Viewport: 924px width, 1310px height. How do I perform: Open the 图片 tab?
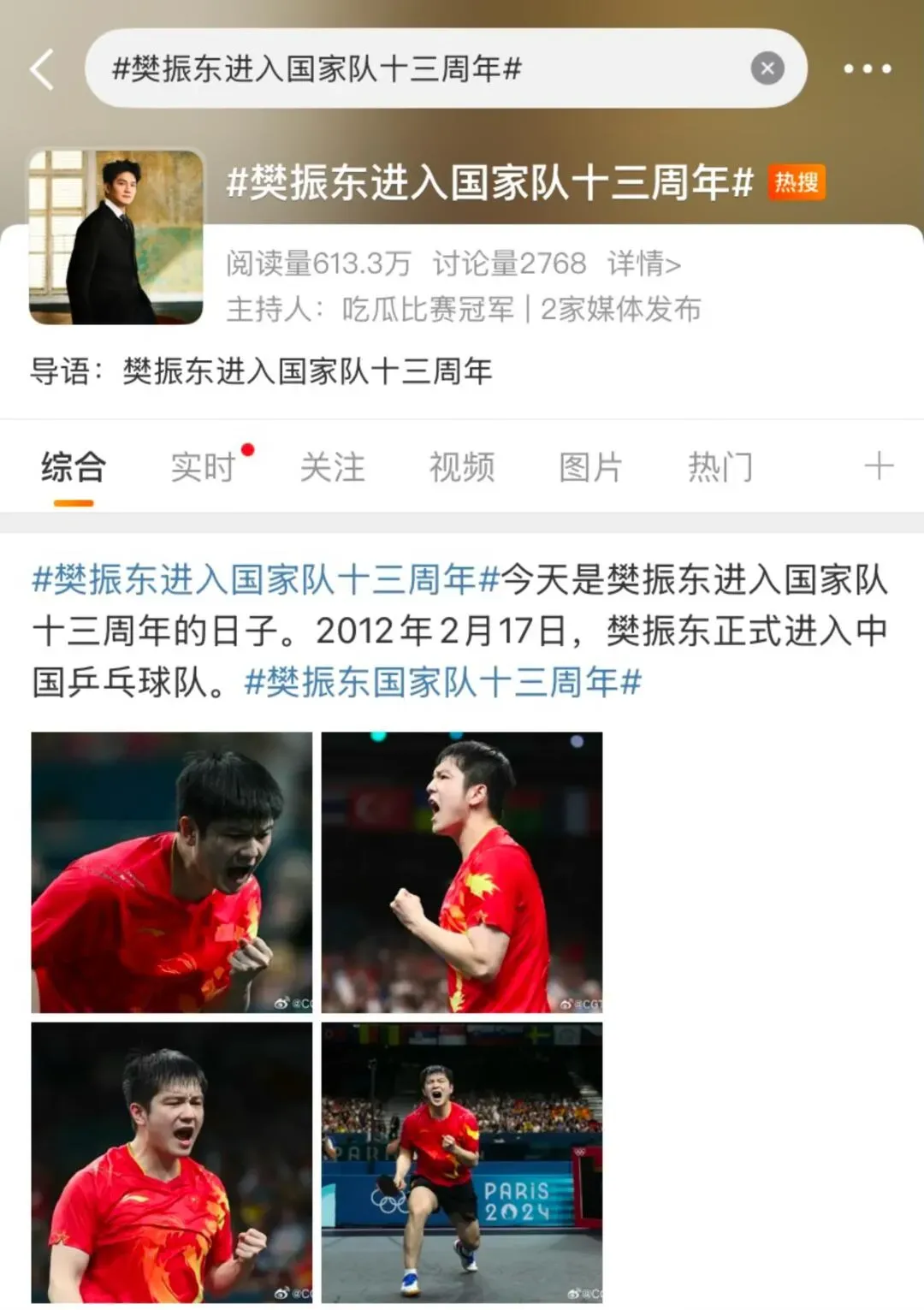[x=590, y=466]
